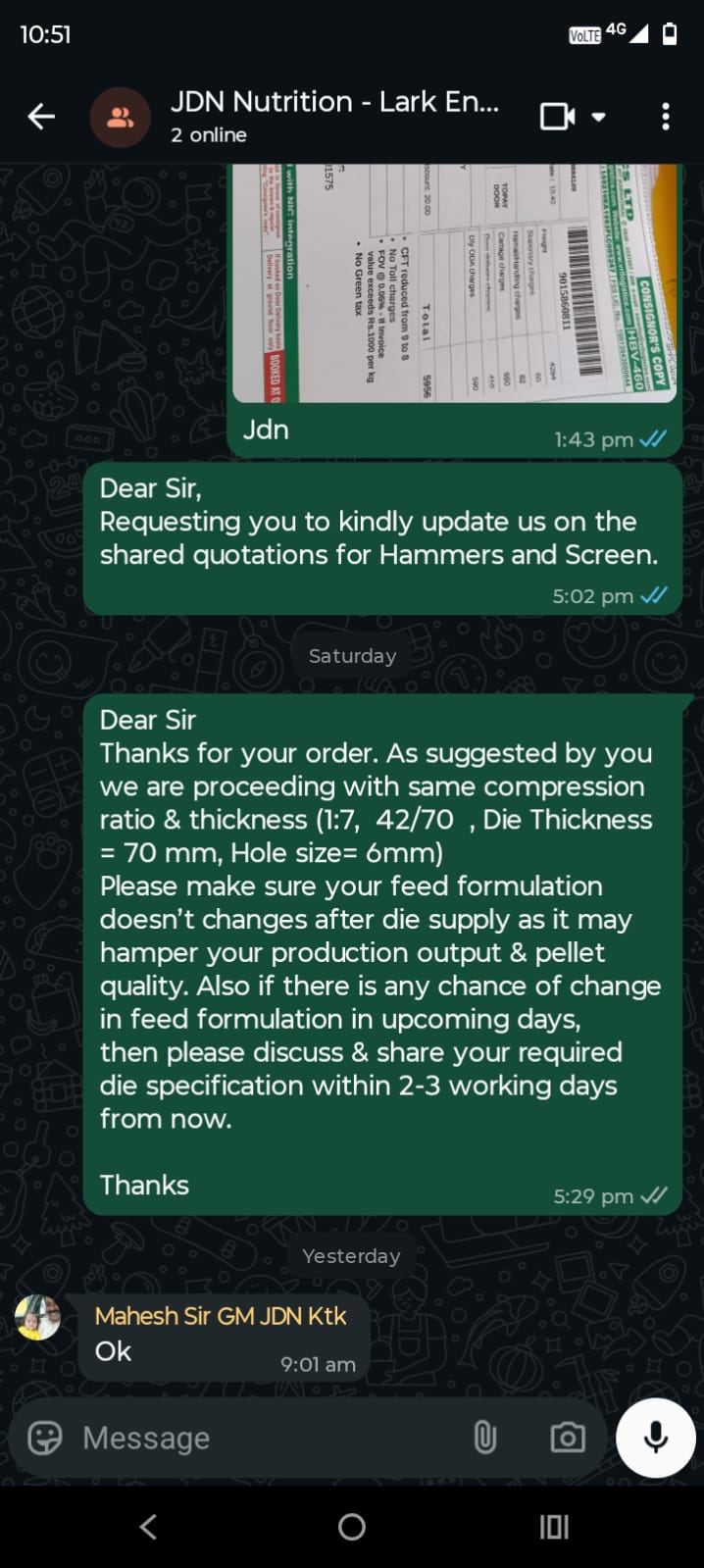The image size is (704, 1568).
Task: Open the three-dot overflow menu
Action: click(x=666, y=117)
